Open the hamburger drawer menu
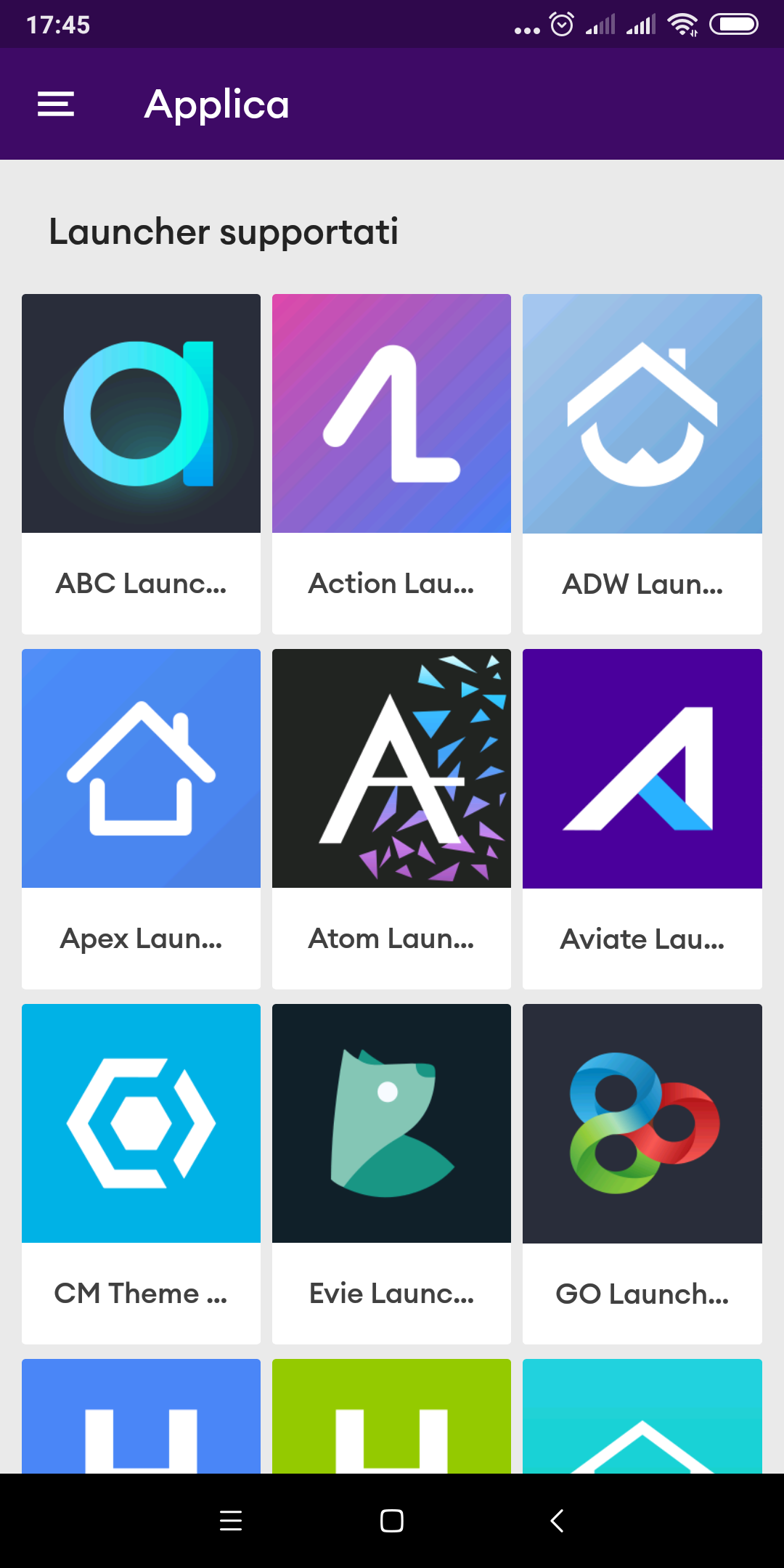 pyautogui.click(x=56, y=104)
